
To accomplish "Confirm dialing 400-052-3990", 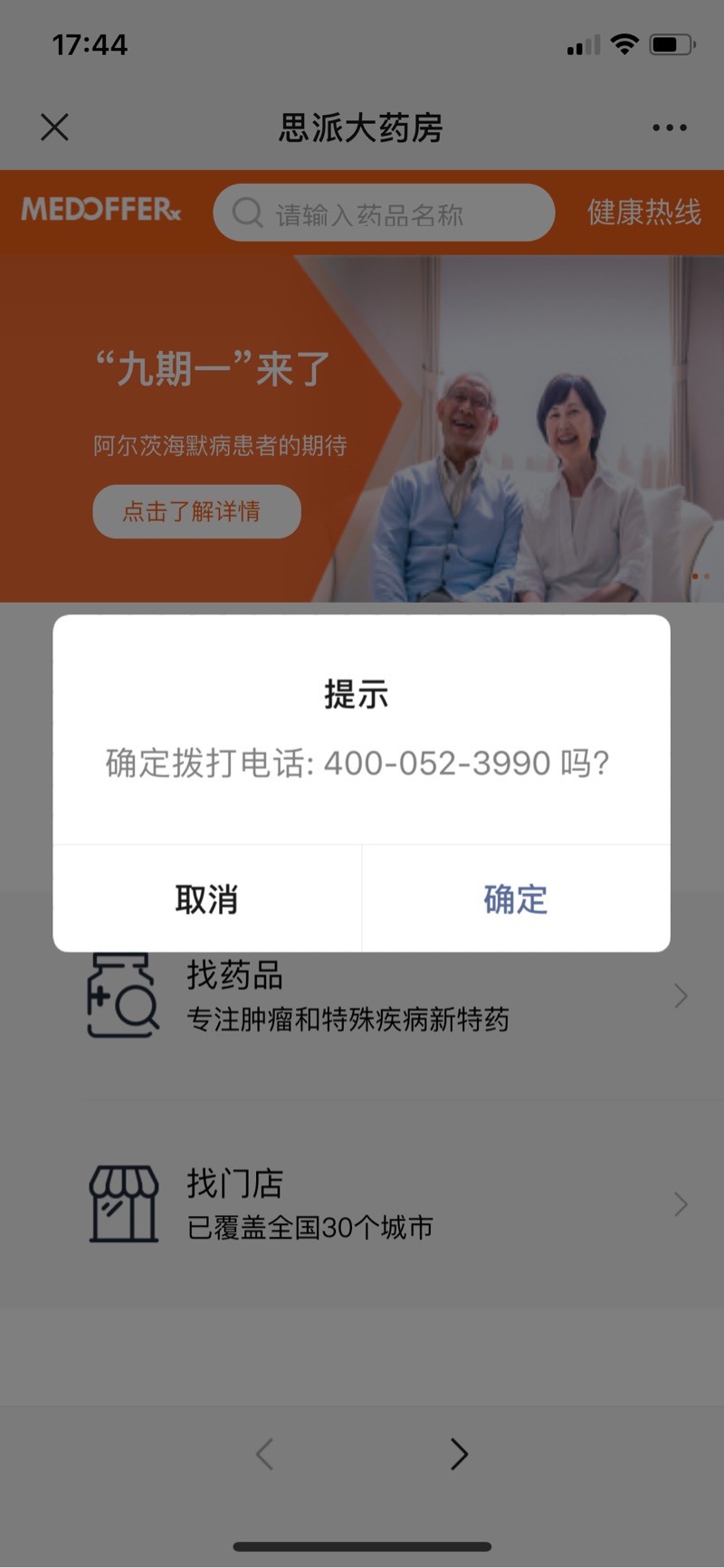I will (515, 899).
